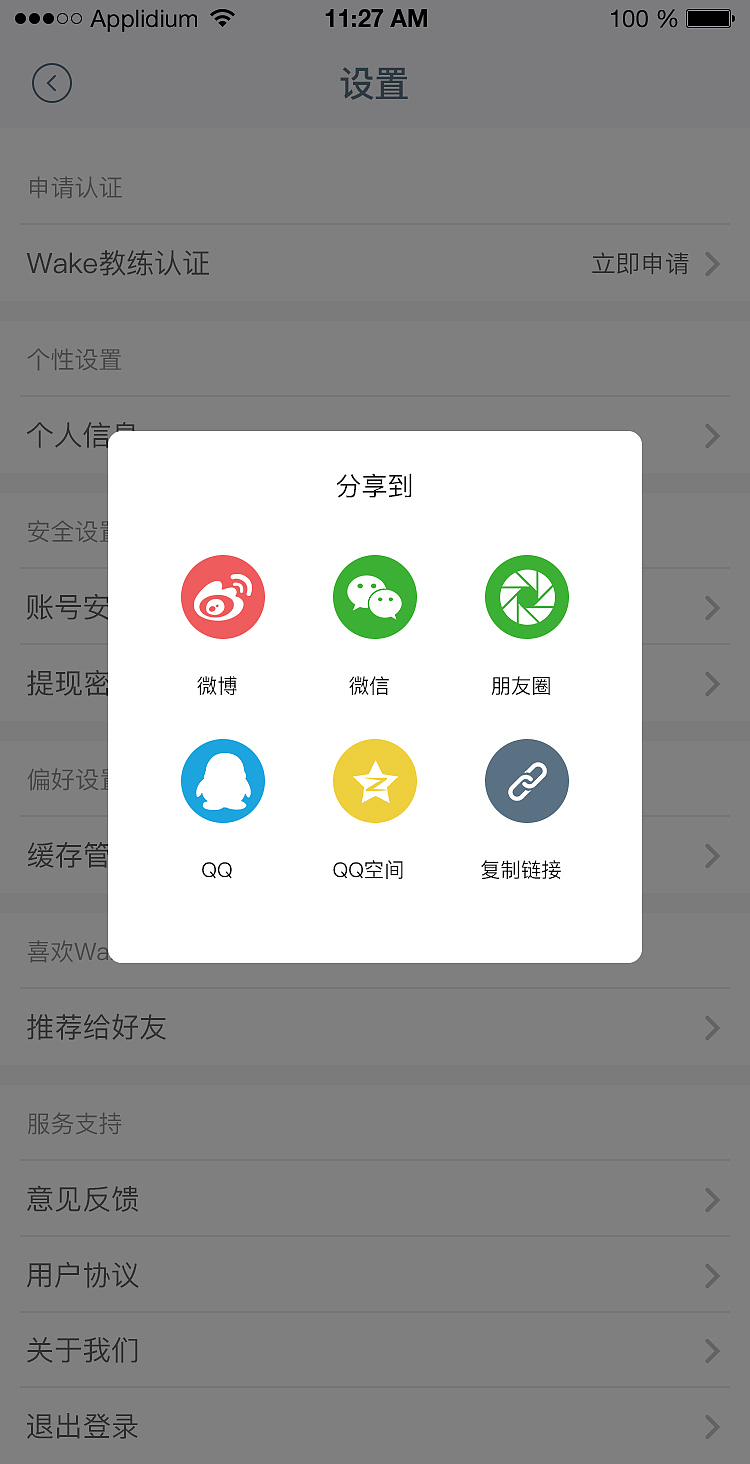Screen dimensions: 750x1464
Task: Share to Moments using the 朋友圈 icon
Action: [x=527, y=597]
